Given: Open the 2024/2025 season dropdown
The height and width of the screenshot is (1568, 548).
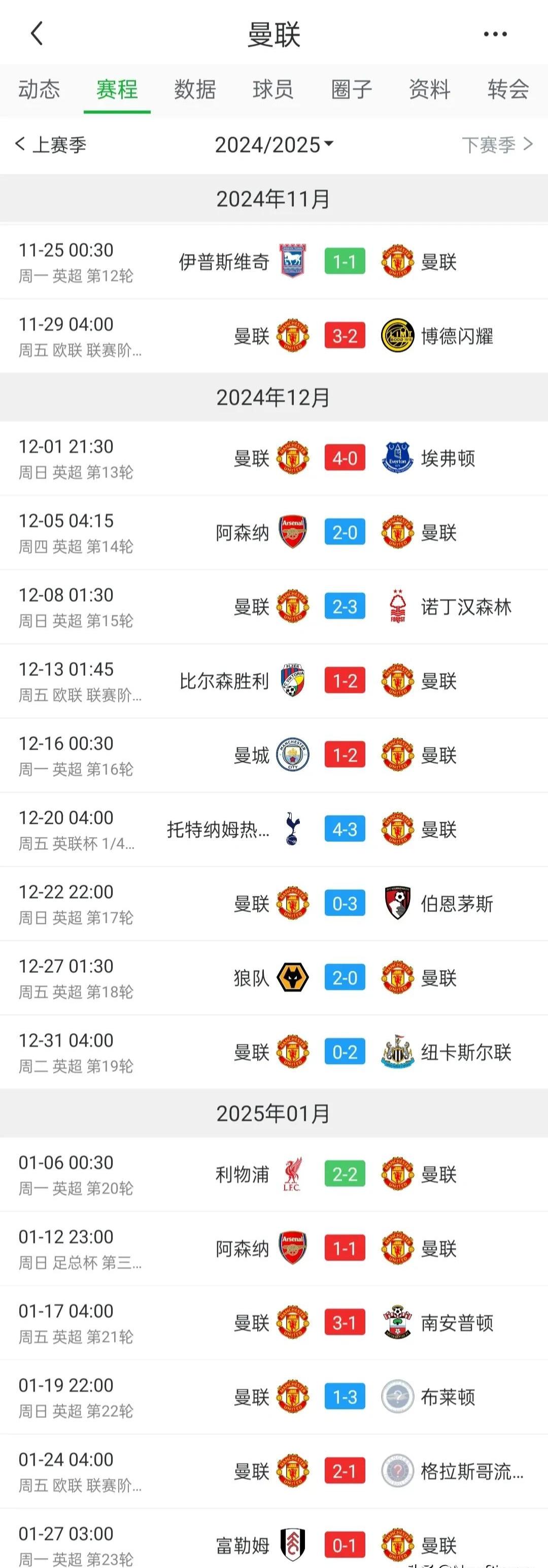Looking at the screenshot, I should 273,145.
